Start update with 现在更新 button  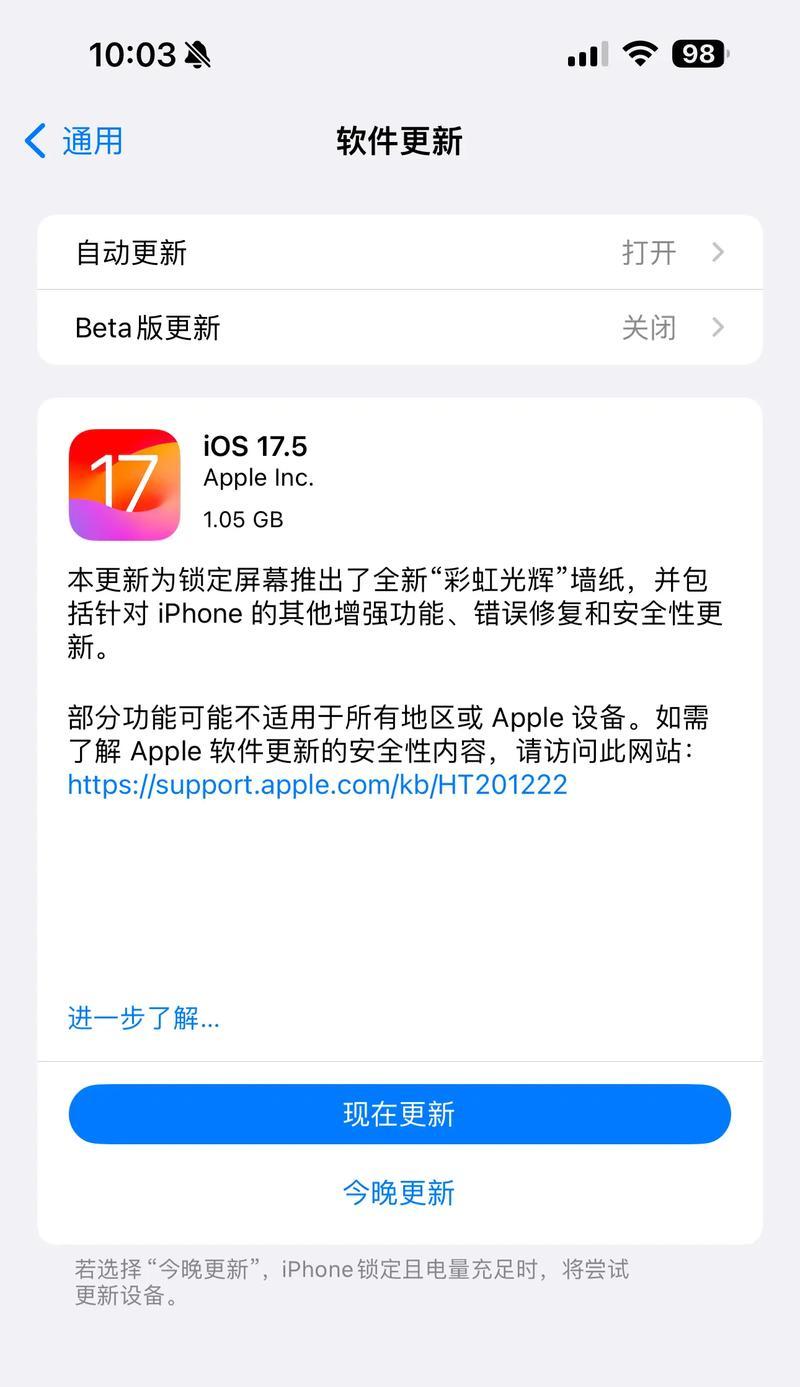pos(400,1114)
